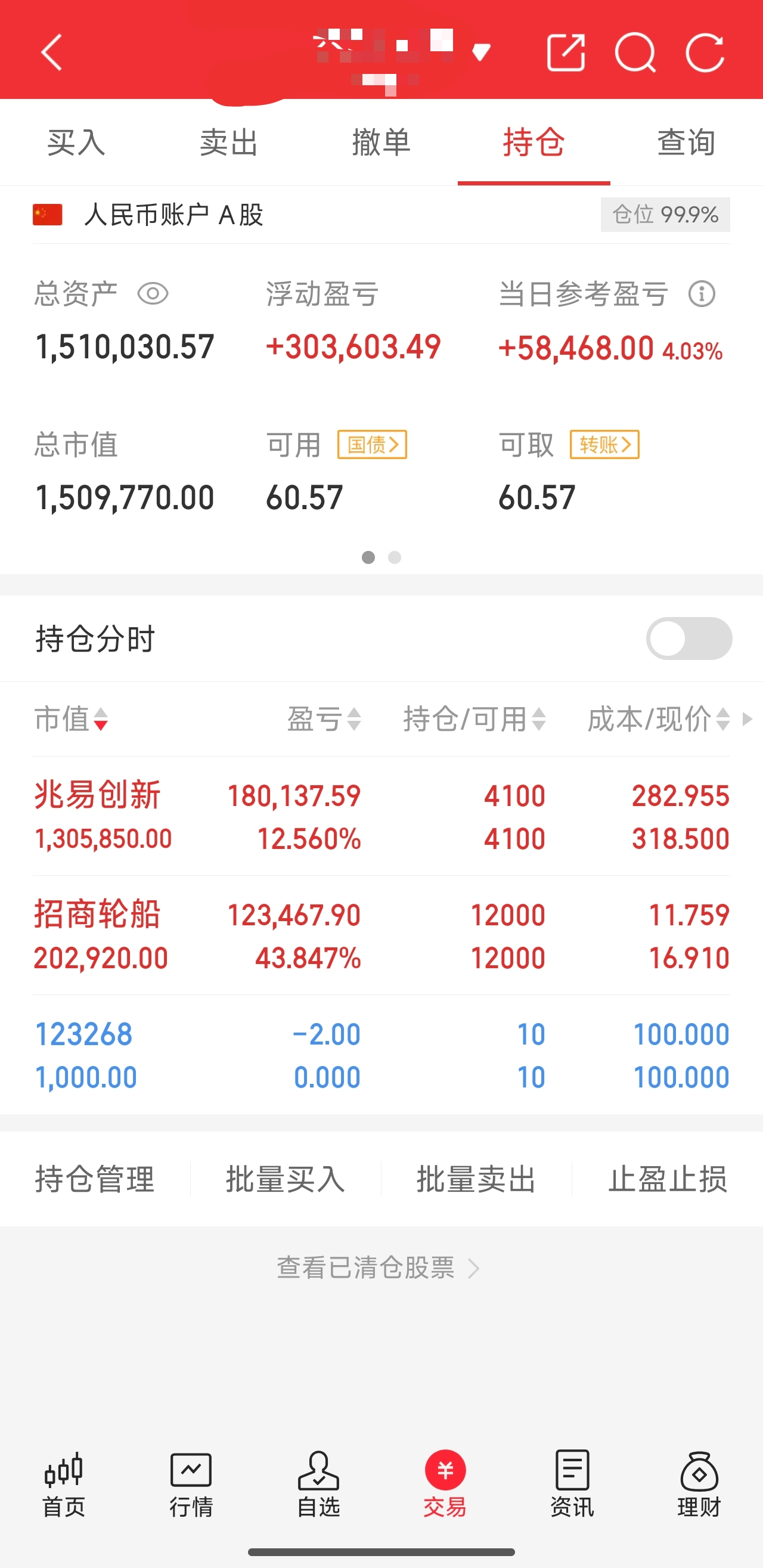Open the 撤单 tab

381,142
